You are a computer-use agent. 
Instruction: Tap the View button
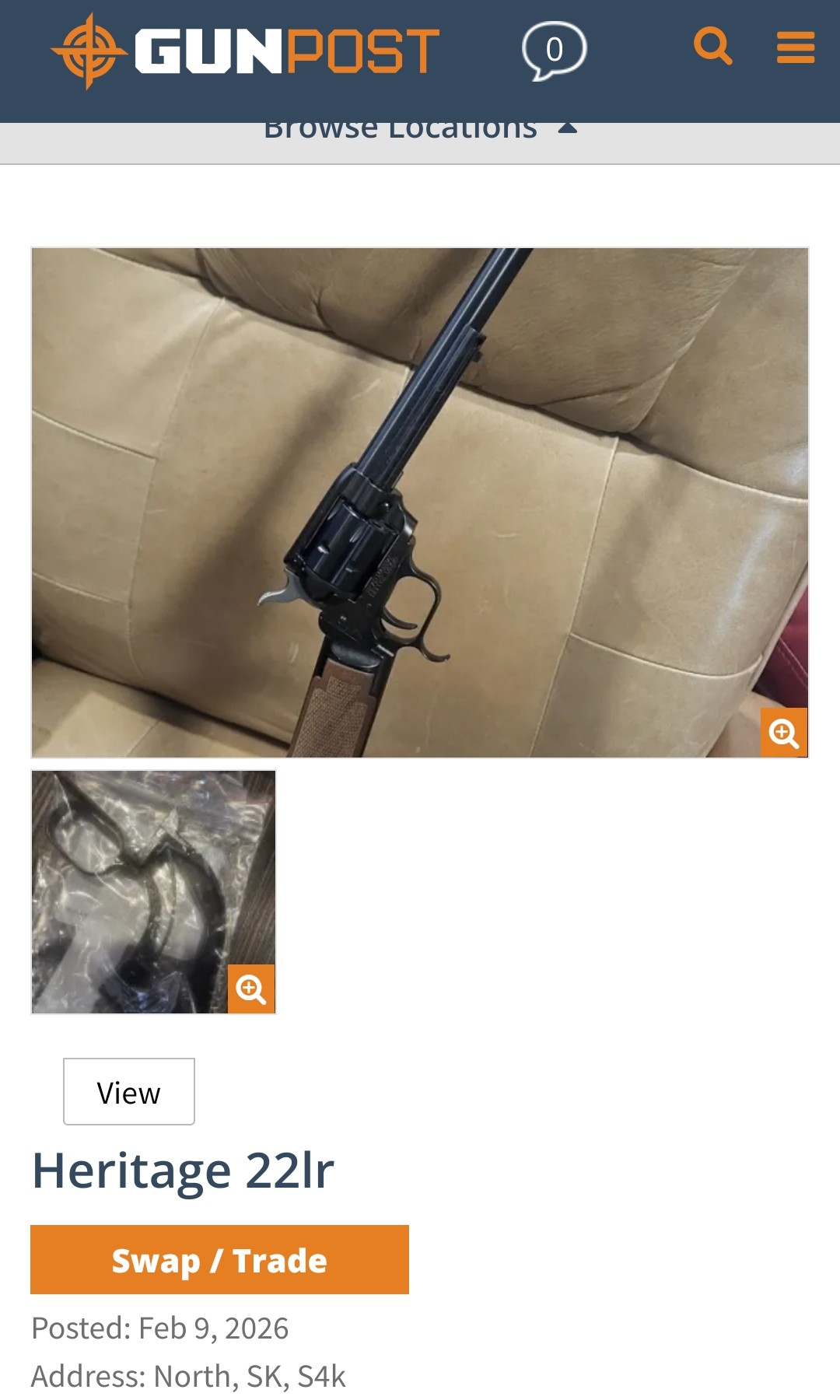pos(129,1091)
